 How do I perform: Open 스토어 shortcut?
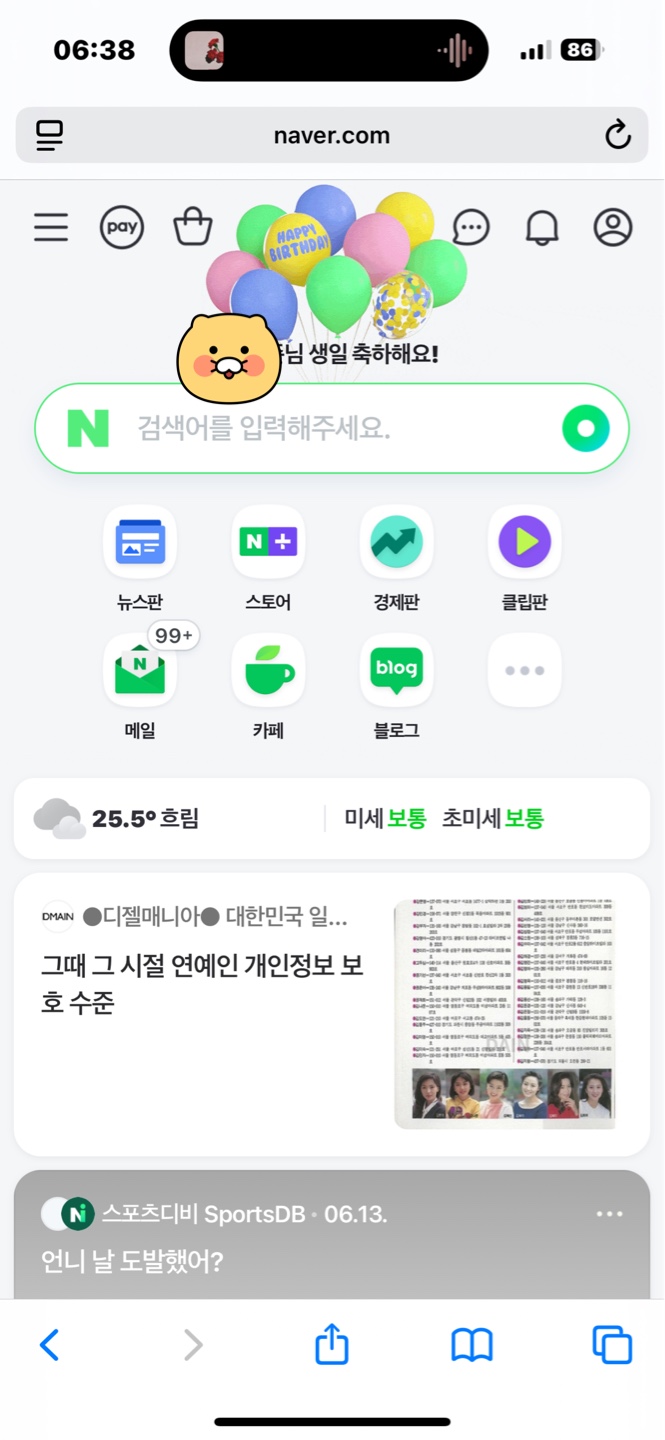coord(268,558)
